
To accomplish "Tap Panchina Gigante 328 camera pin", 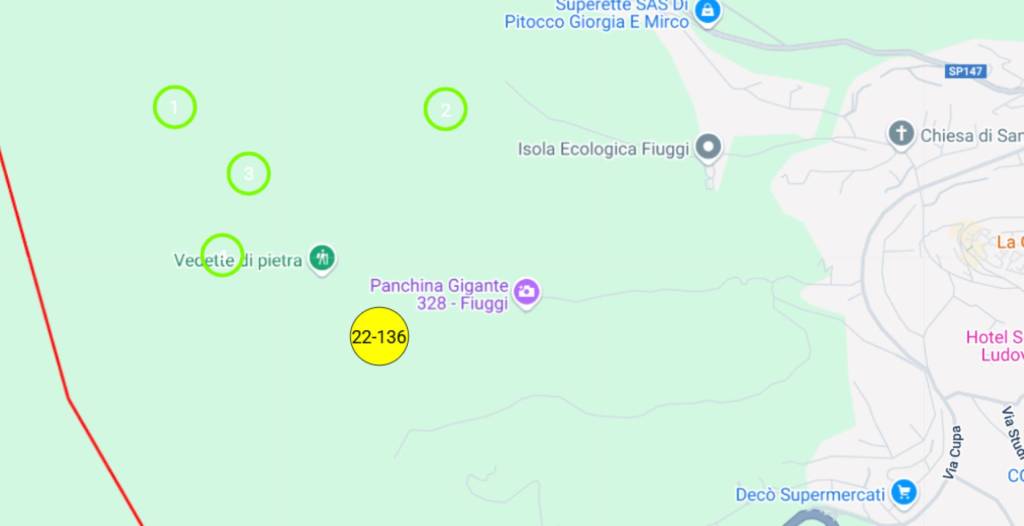I will 527,292.
